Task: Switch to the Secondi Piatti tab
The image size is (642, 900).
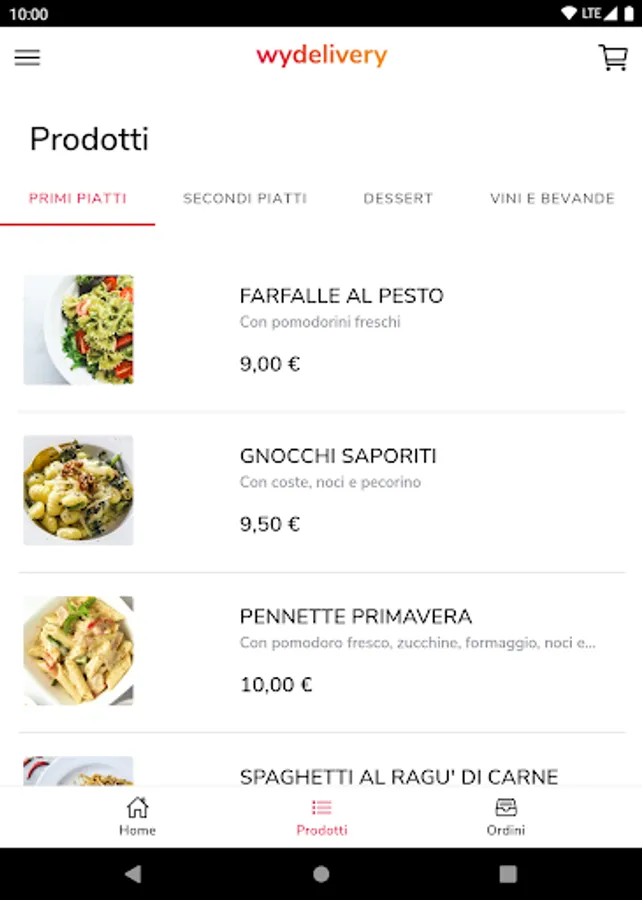Action: tap(245, 198)
